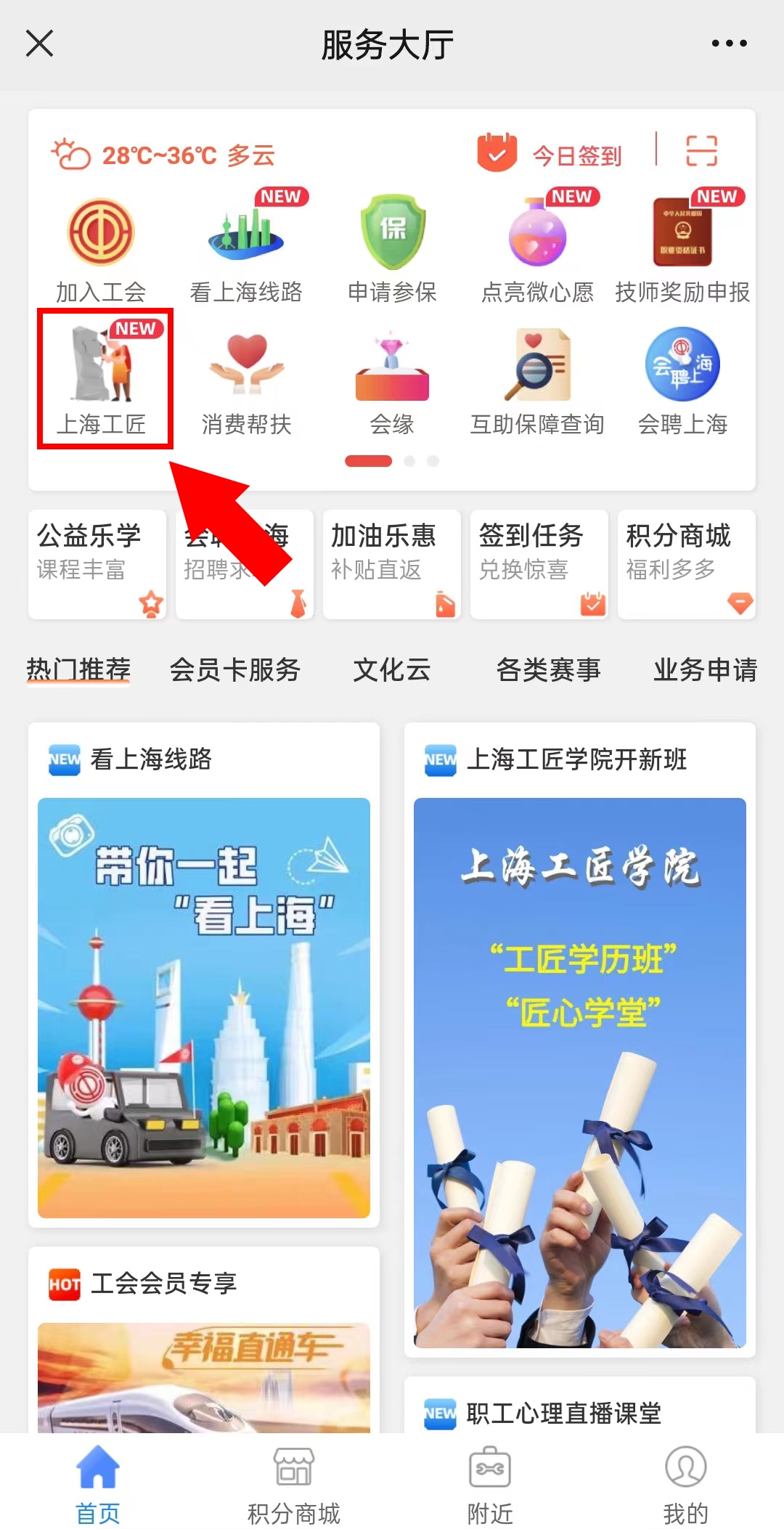Open the three-dot overflow menu
Image resolution: width=784 pixels, height=1529 pixels.
coord(729,44)
